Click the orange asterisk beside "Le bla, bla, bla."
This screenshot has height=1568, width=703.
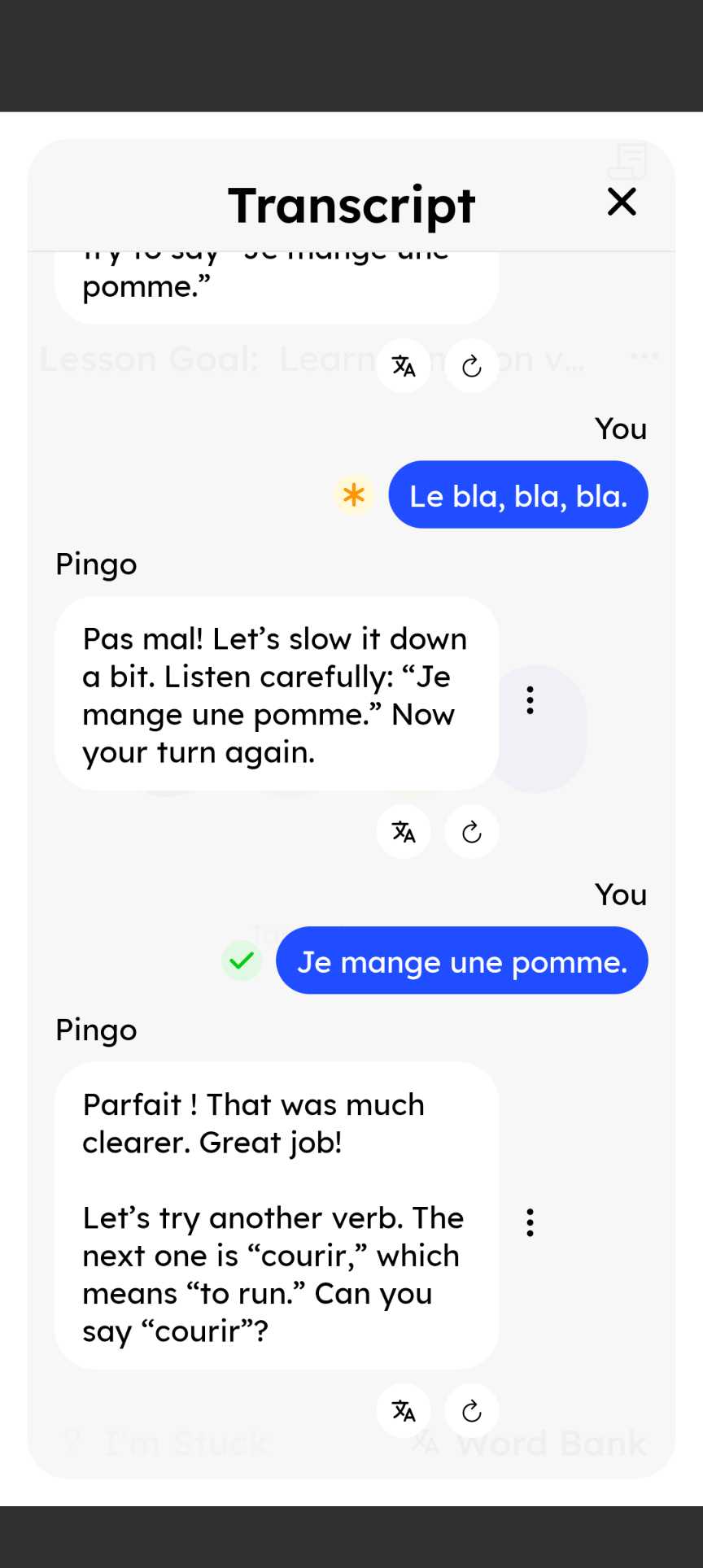[354, 494]
